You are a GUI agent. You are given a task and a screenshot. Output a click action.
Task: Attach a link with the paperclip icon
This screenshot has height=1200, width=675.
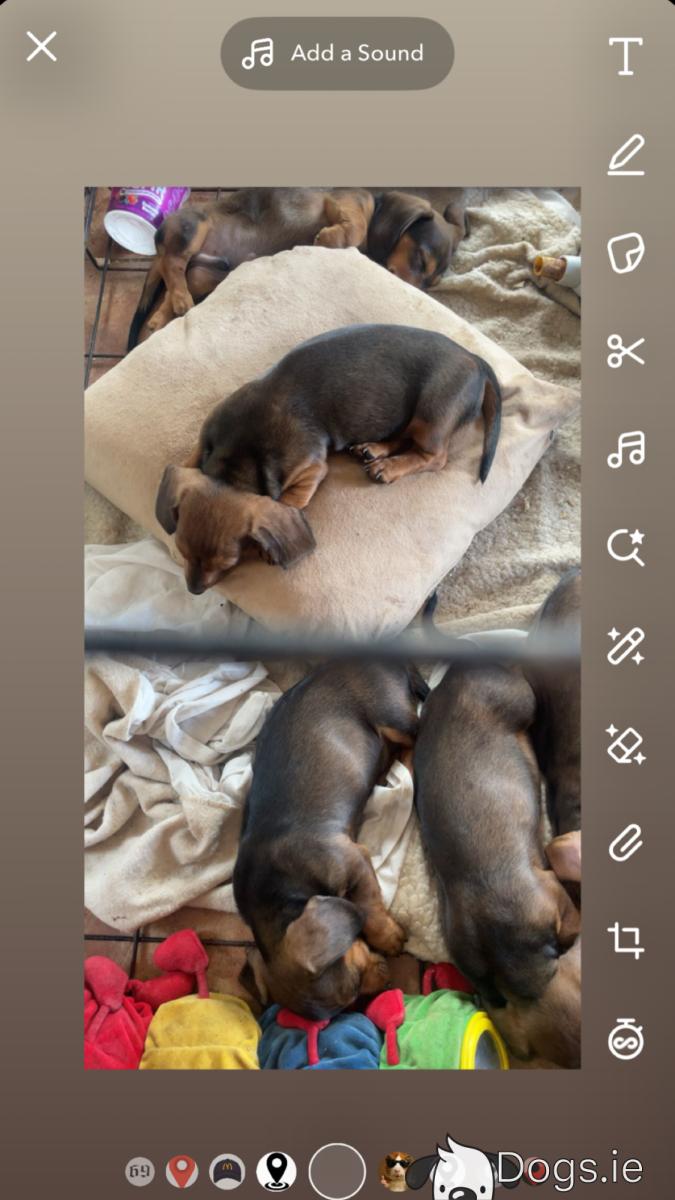pyautogui.click(x=626, y=843)
